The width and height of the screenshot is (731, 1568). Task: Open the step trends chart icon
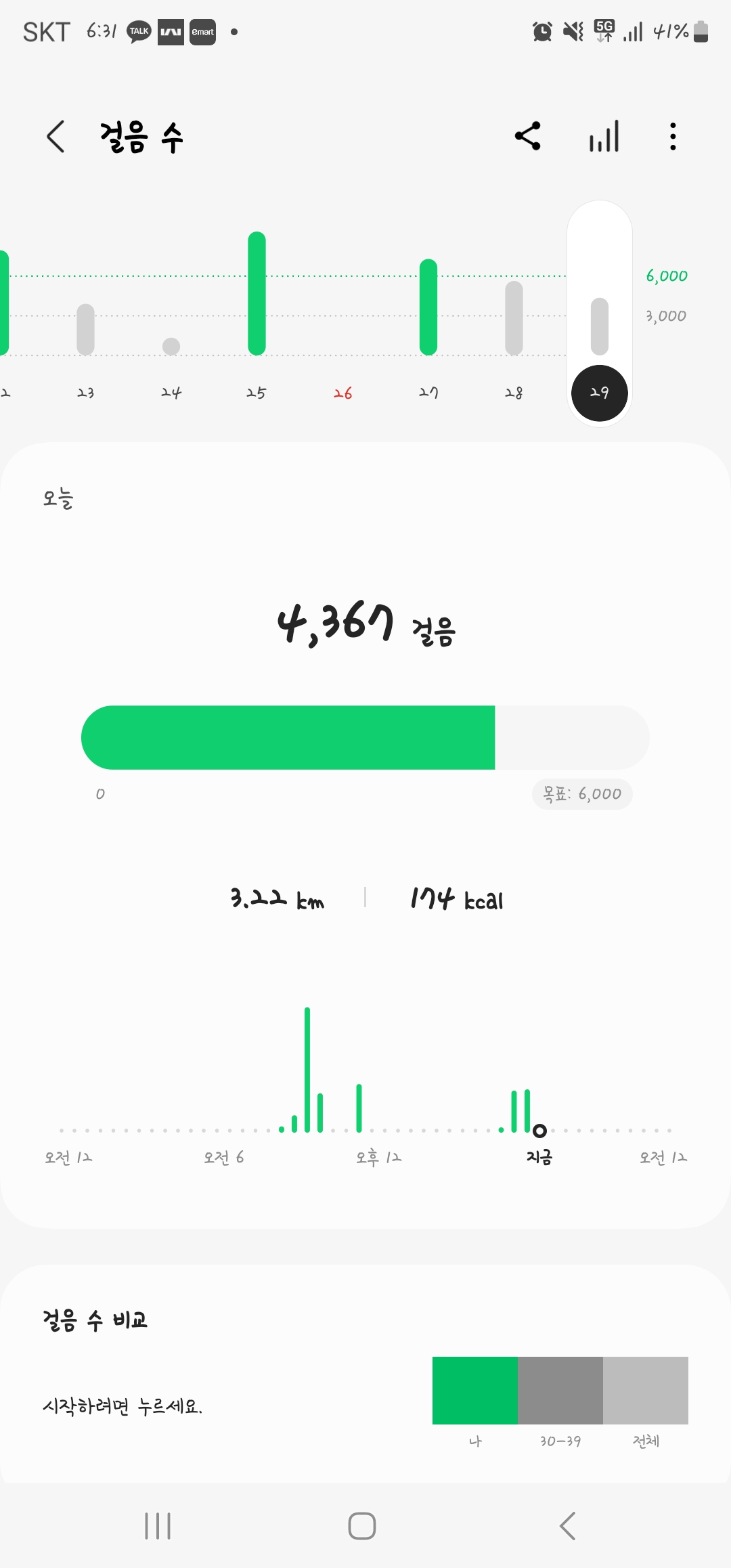[604, 137]
